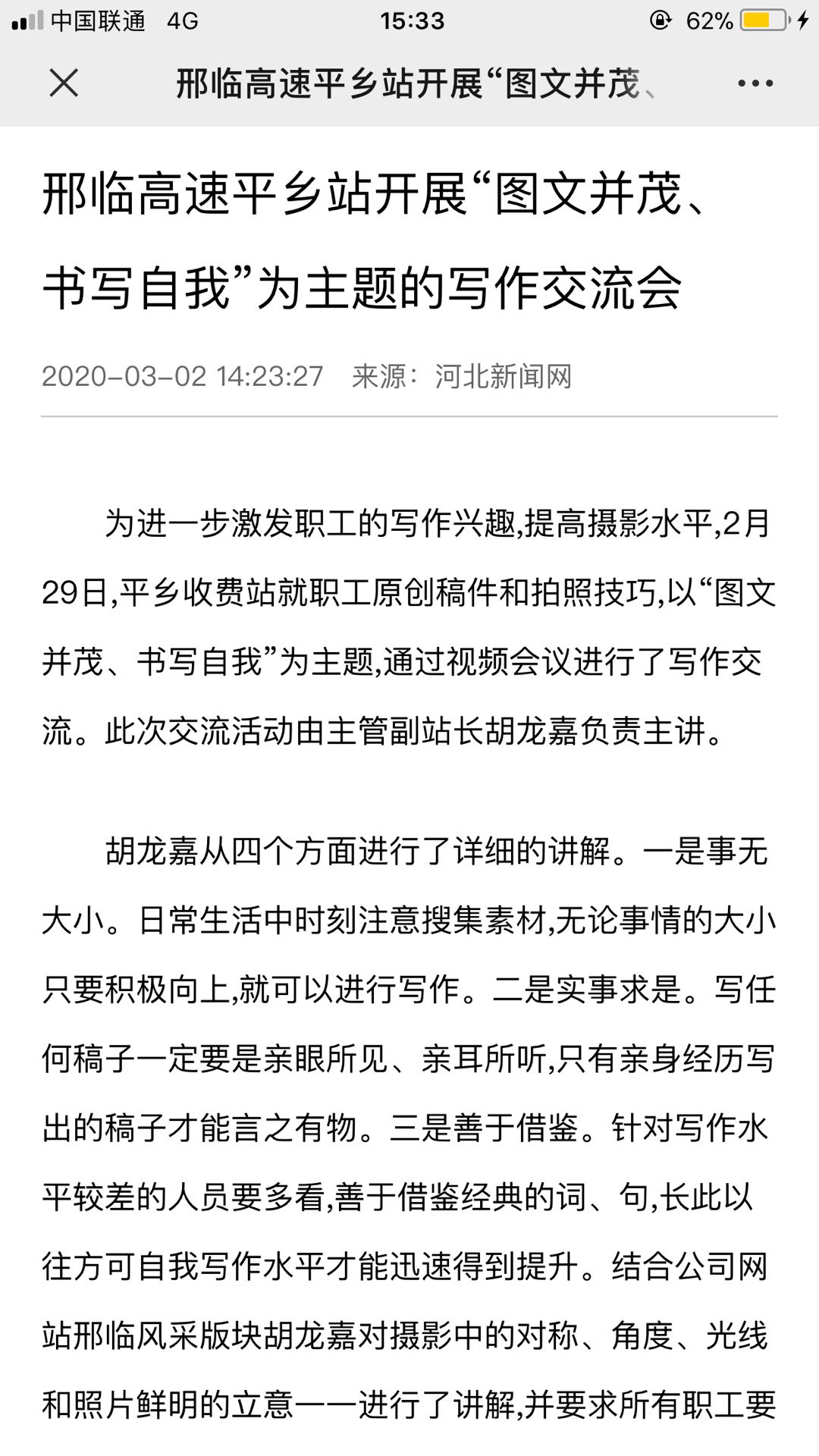Close the article webview

[x=64, y=83]
